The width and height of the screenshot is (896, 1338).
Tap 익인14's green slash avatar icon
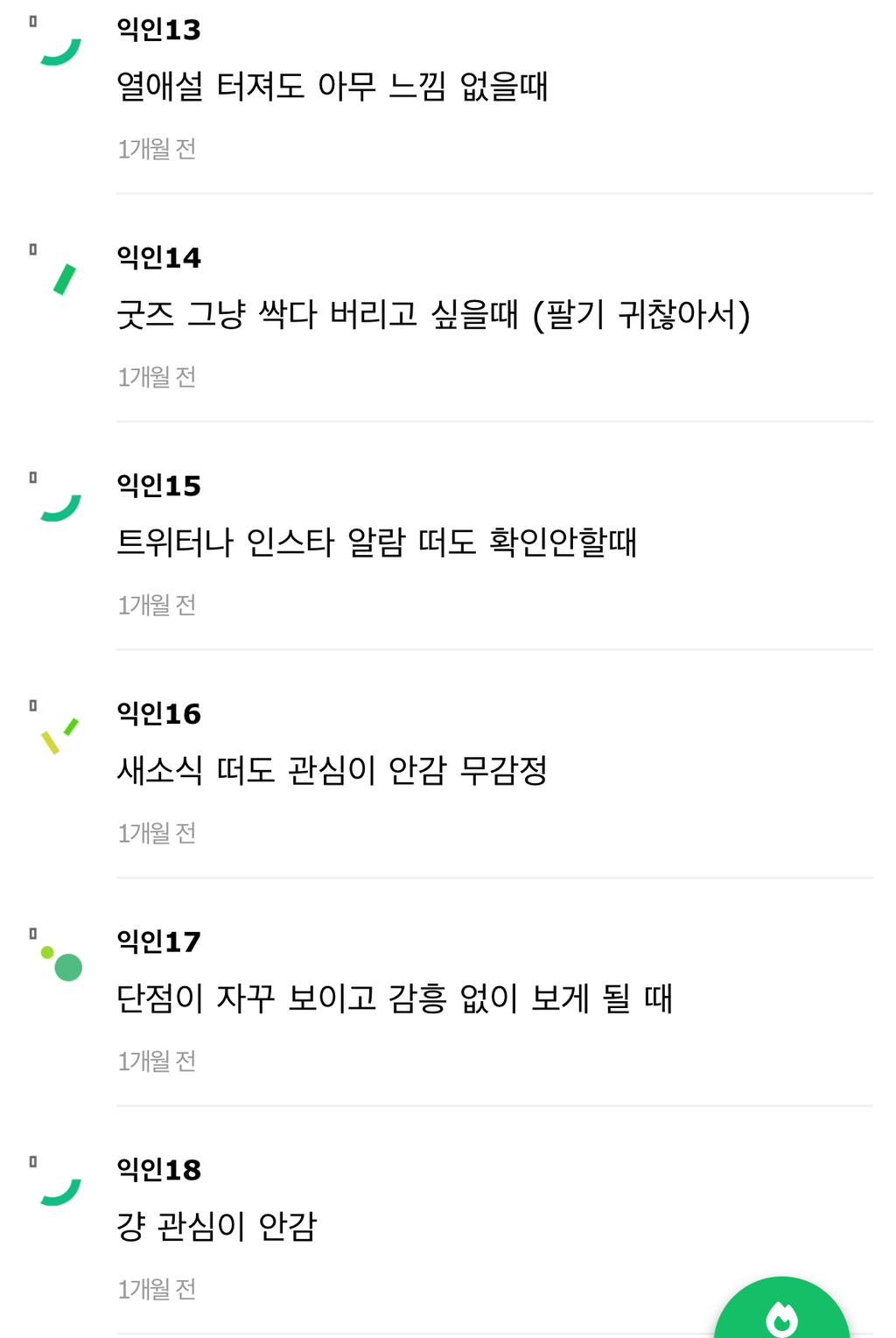[62, 280]
